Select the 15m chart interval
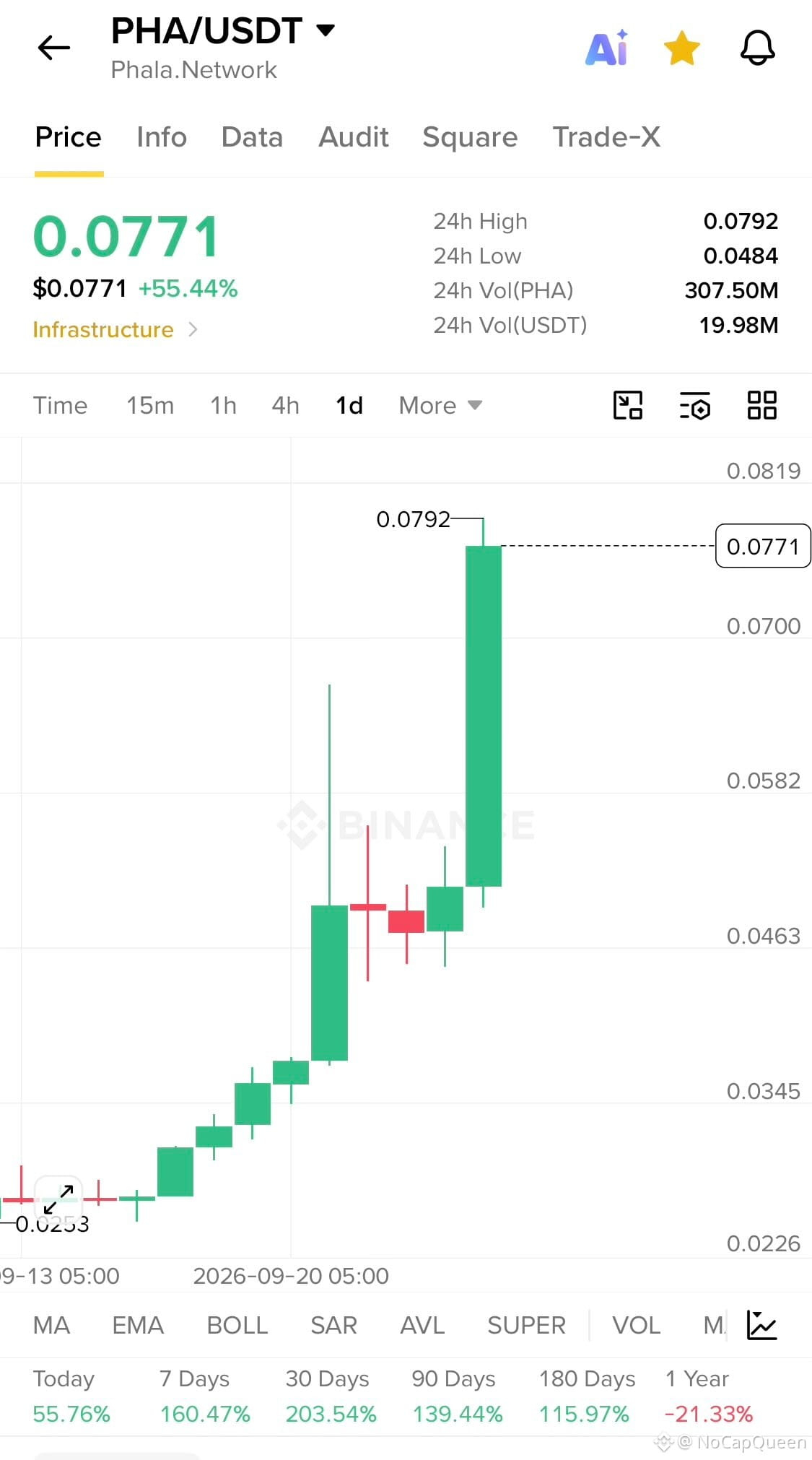Viewport: 812px width, 1460px height. (x=150, y=406)
